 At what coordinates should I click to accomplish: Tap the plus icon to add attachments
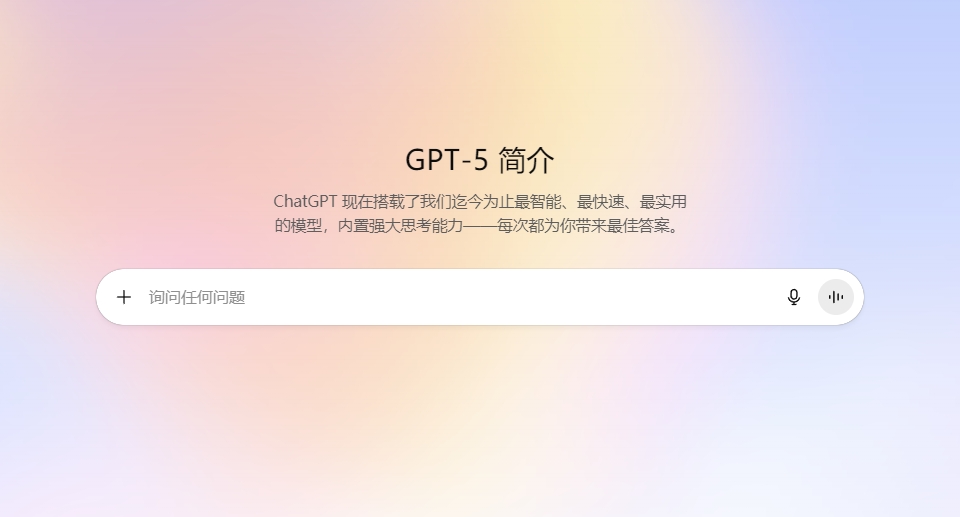pos(124,297)
